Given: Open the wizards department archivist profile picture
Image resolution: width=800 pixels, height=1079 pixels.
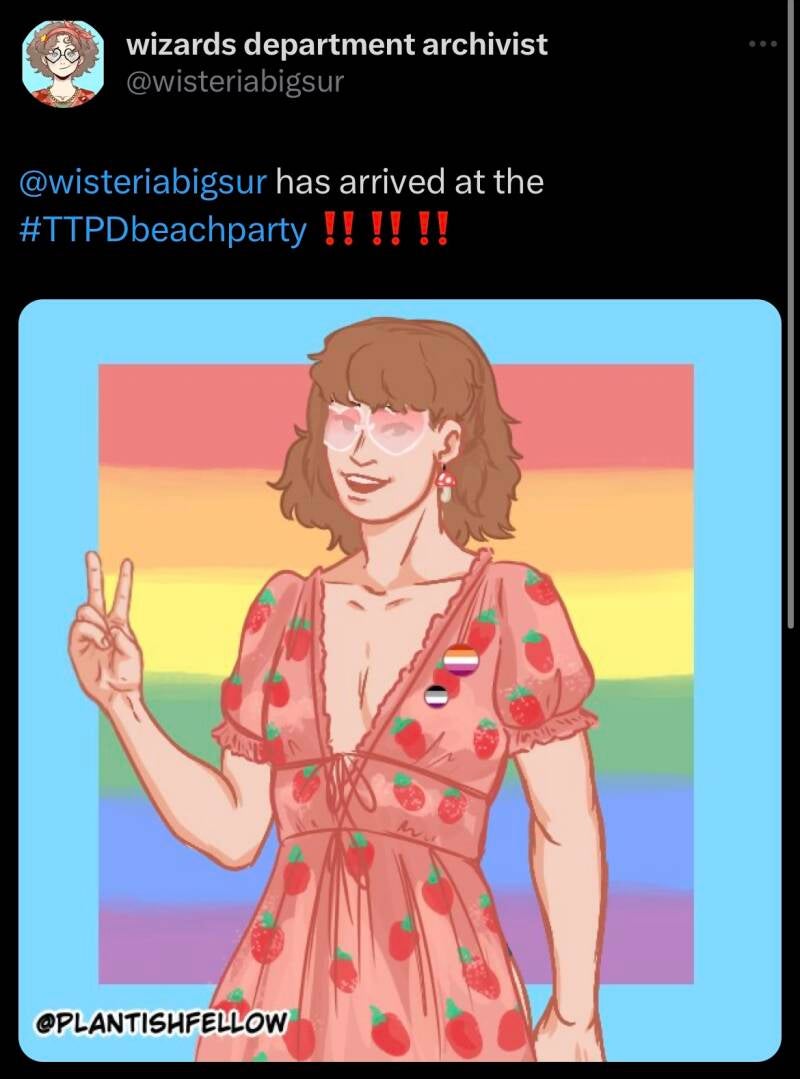Looking at the screenshot, I should 63,64.
